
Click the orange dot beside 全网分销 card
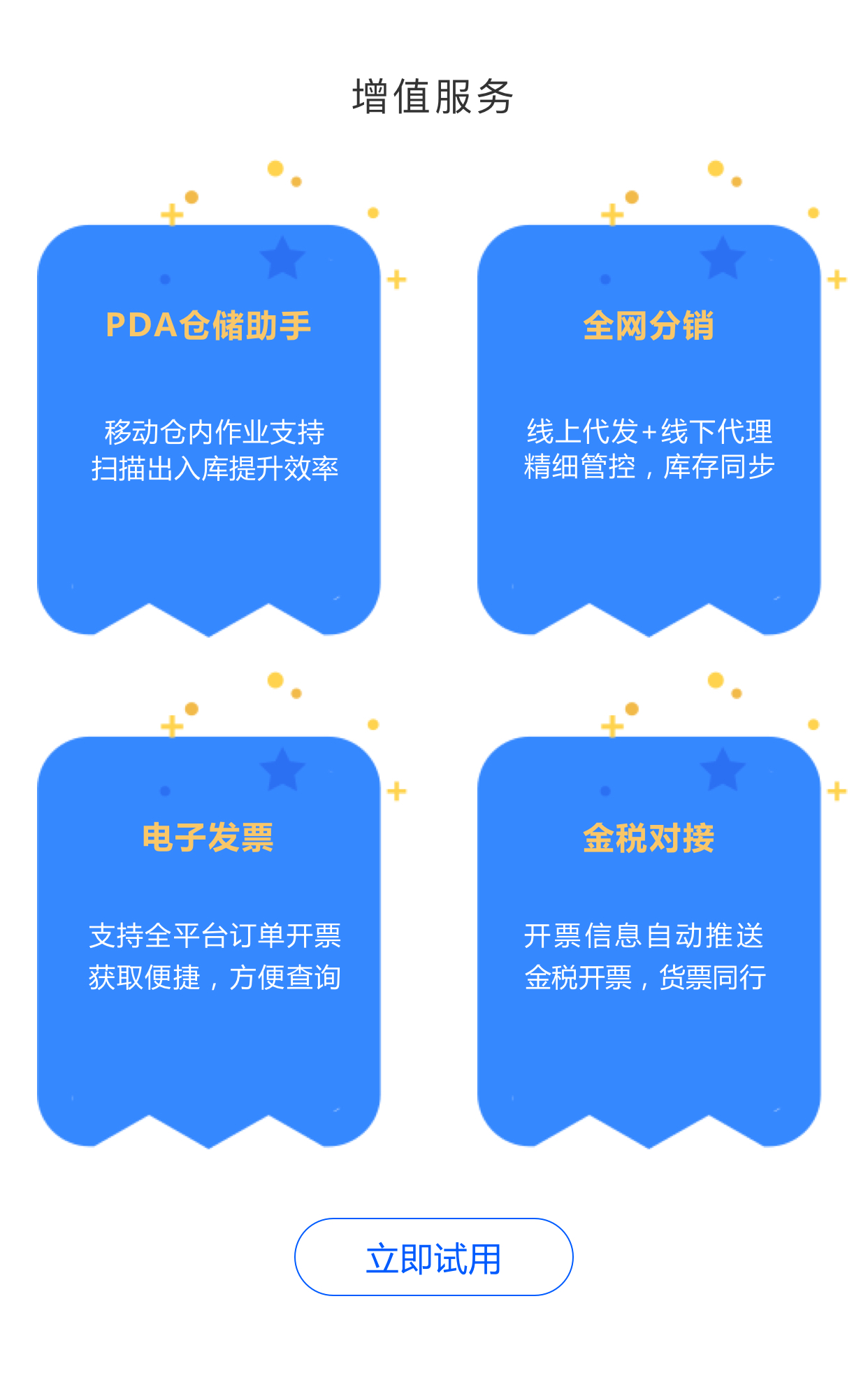point(632,198)
